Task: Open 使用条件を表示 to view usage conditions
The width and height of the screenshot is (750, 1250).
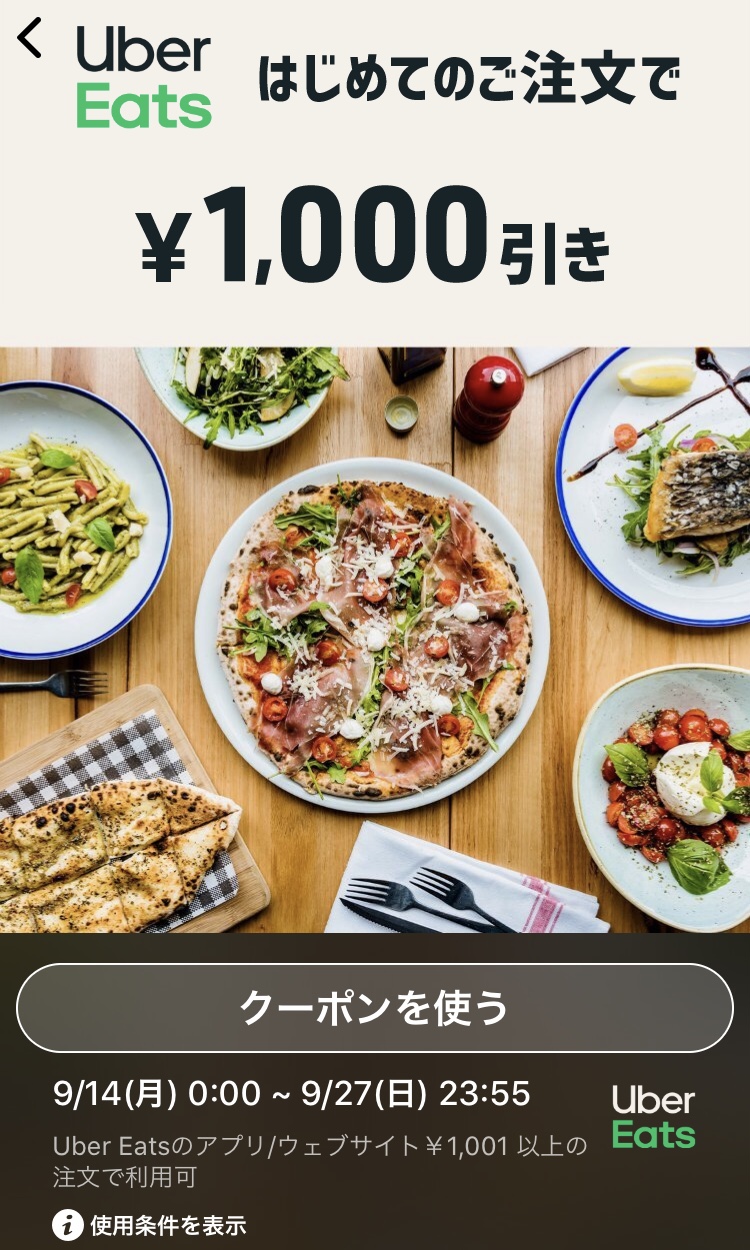Action: [x=150, y=1225]
